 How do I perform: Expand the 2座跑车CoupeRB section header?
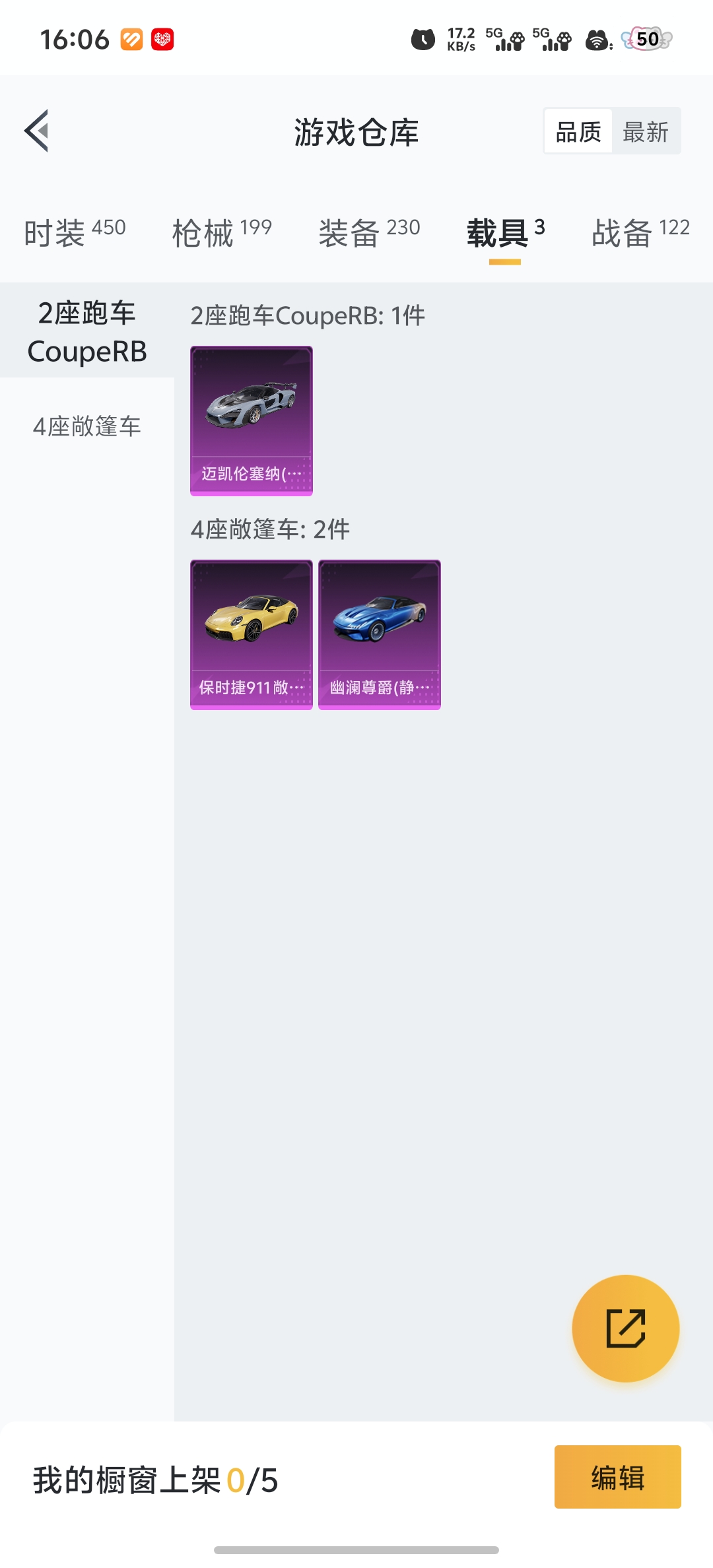coord(307,316)
